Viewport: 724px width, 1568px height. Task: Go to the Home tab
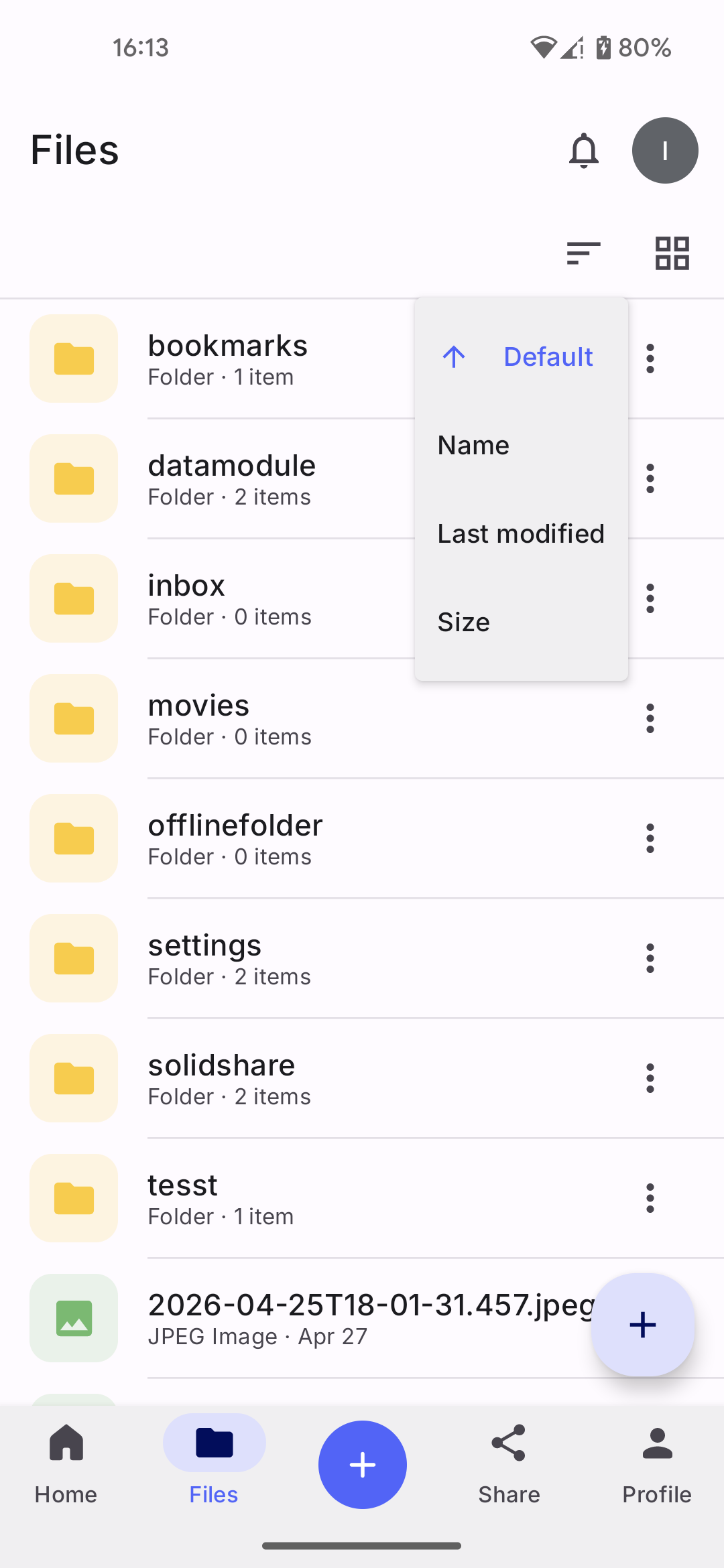(66, 1465)
